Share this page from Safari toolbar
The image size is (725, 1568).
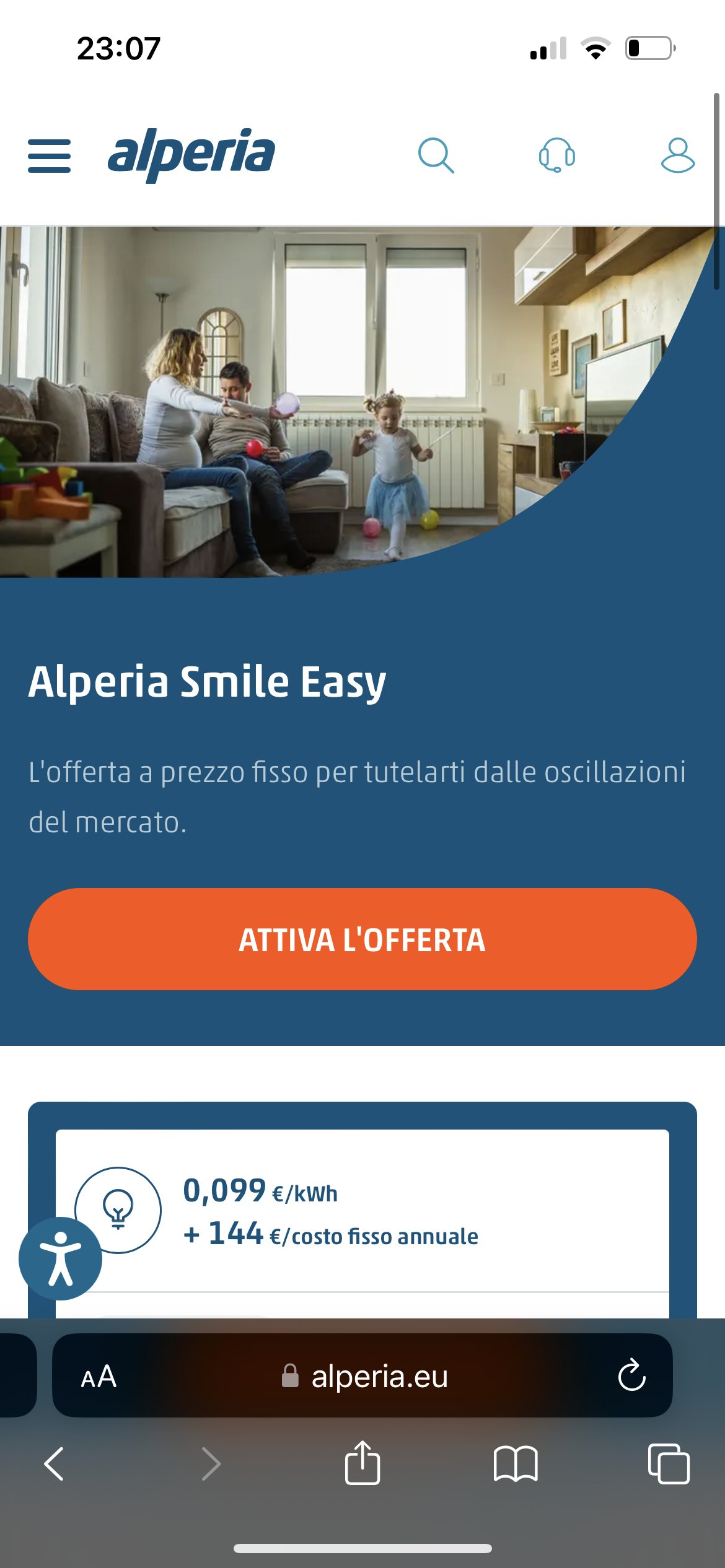pyautogui.click(x=362, y=1462)
